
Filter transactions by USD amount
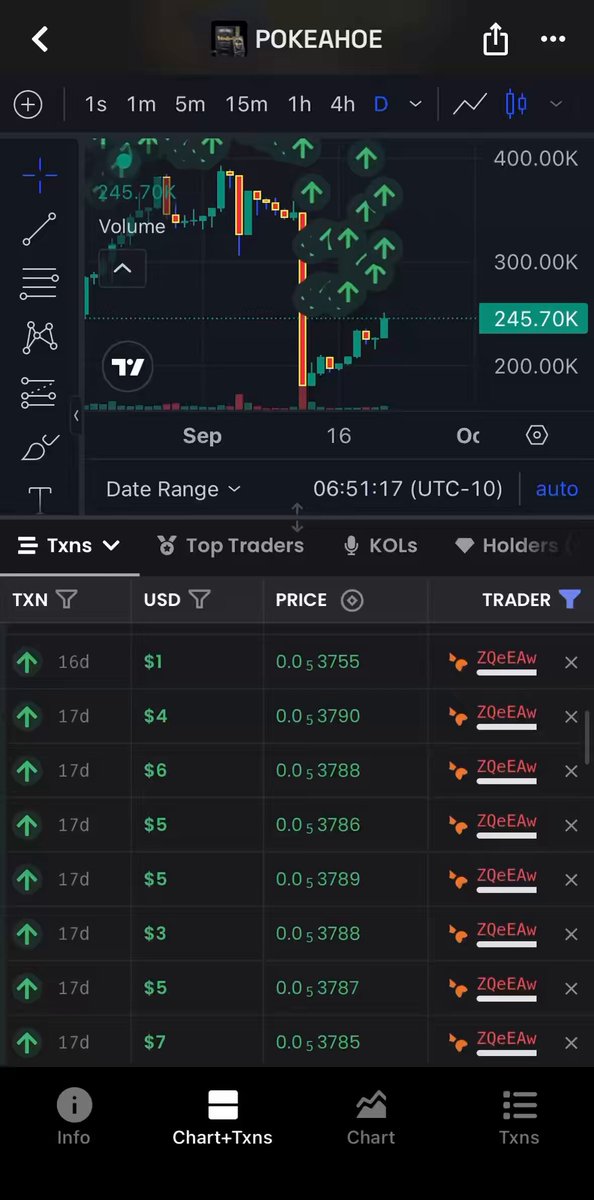click(x=199, y=600)
